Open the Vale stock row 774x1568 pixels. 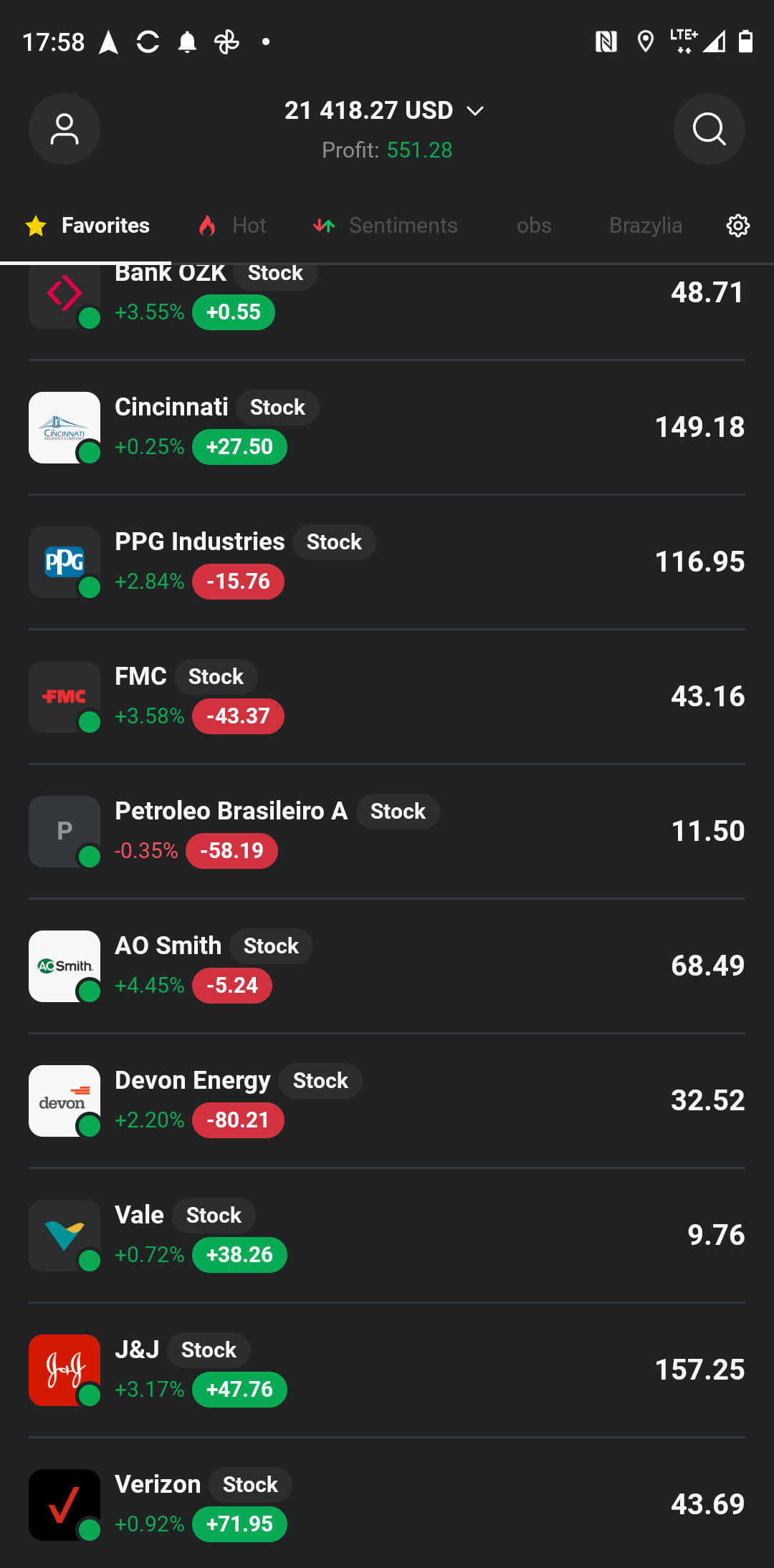click(x=387, y=1236)
